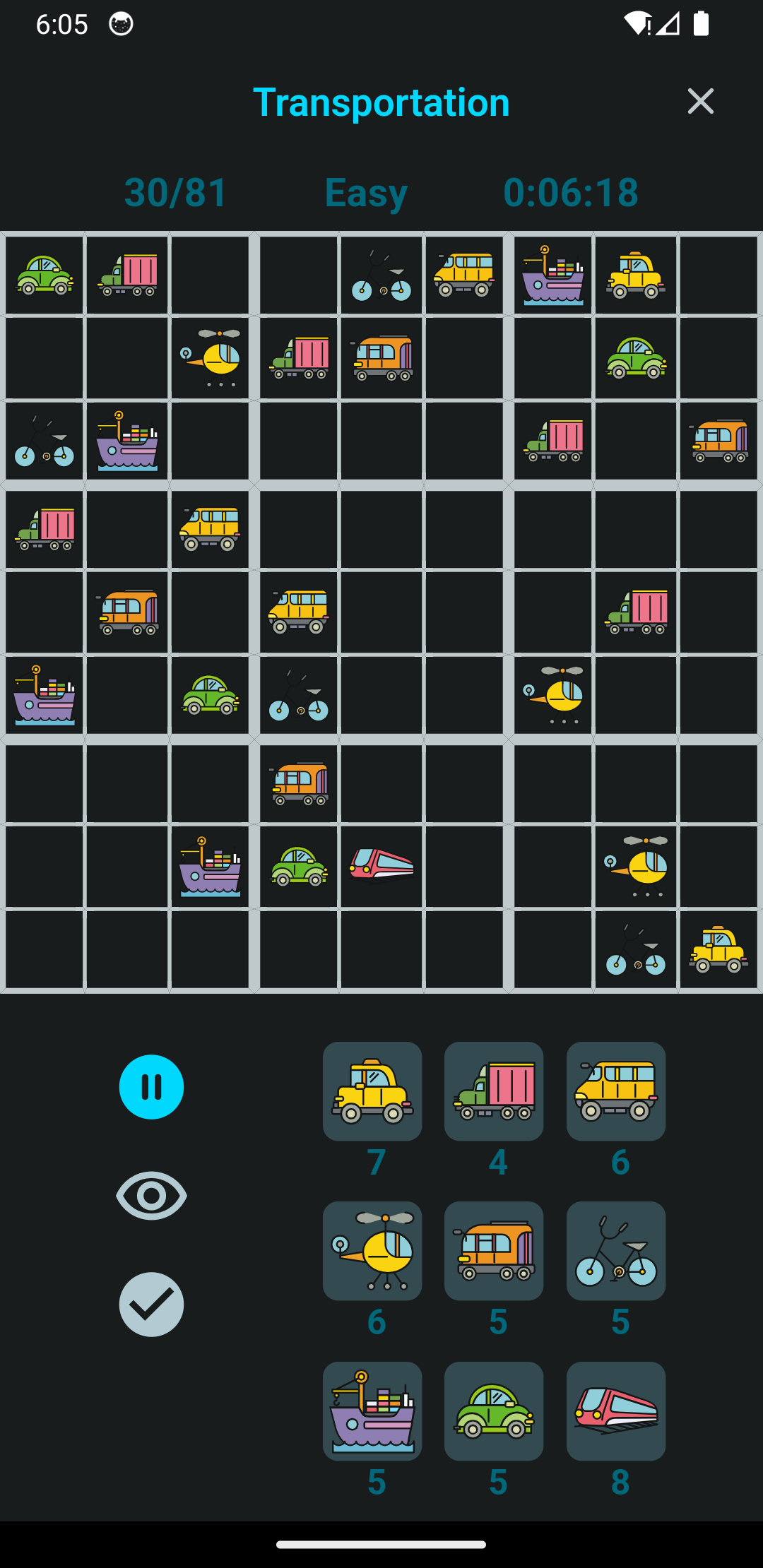Close the Transportation puzzle
763x1568 pixels.
[x=700, y=102]
